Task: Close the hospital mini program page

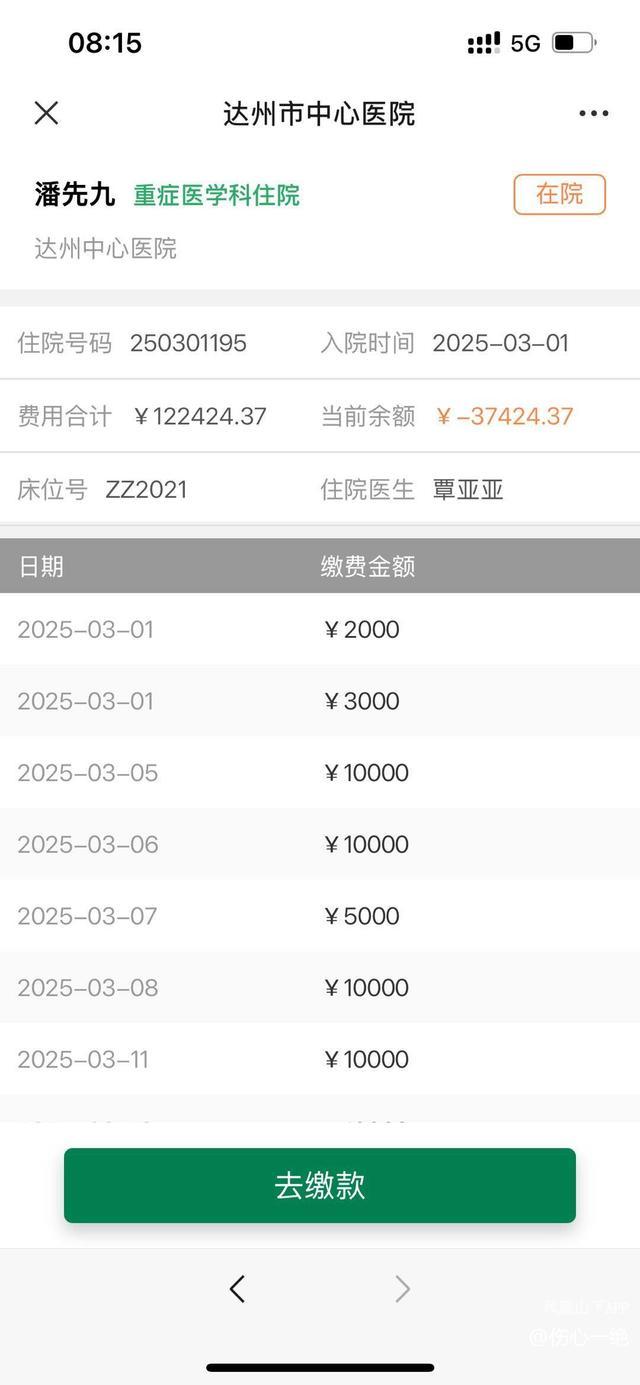Action: tap(46, 113)
